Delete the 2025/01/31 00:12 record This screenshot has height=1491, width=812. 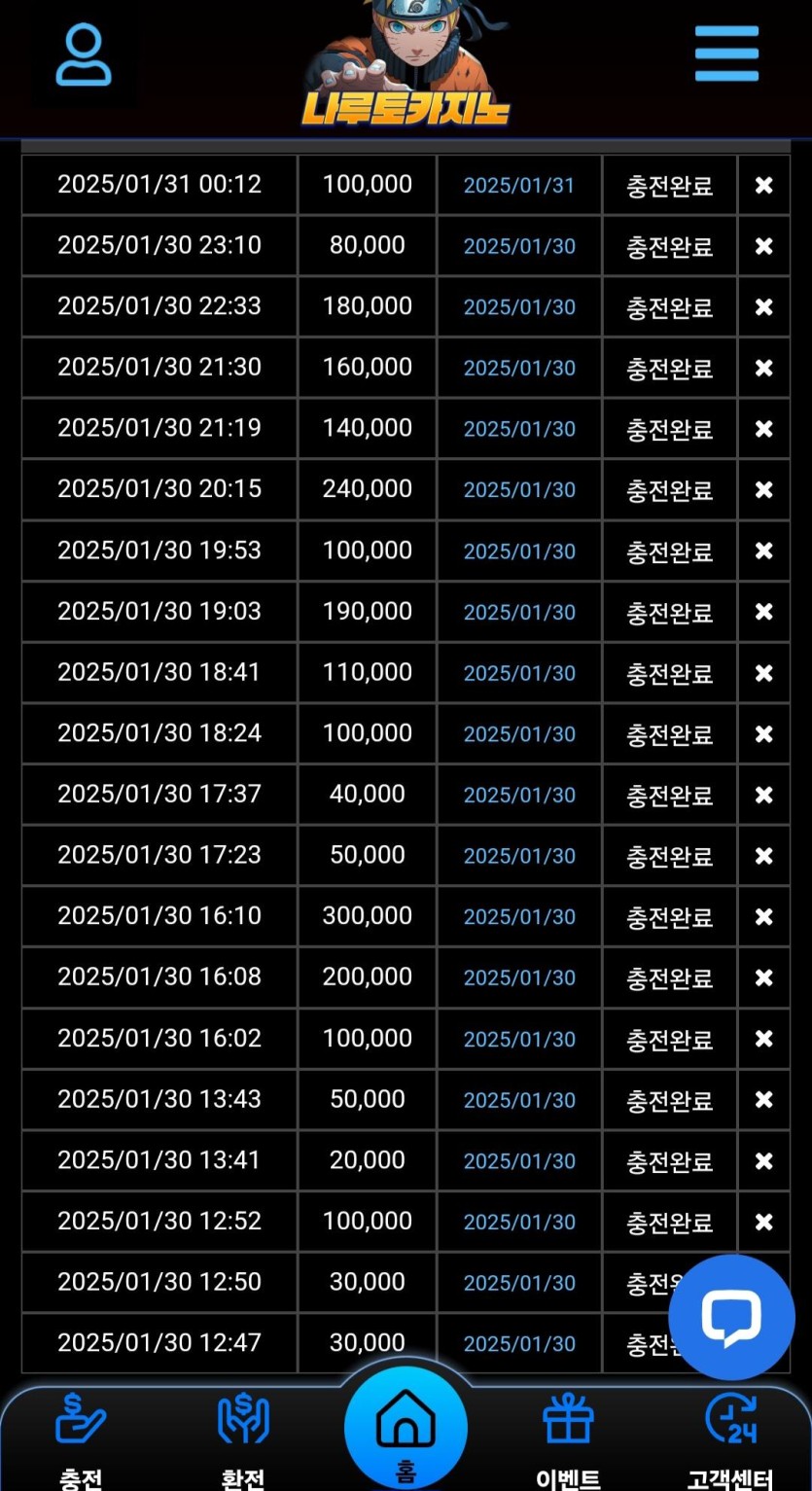tap(764, 185)
